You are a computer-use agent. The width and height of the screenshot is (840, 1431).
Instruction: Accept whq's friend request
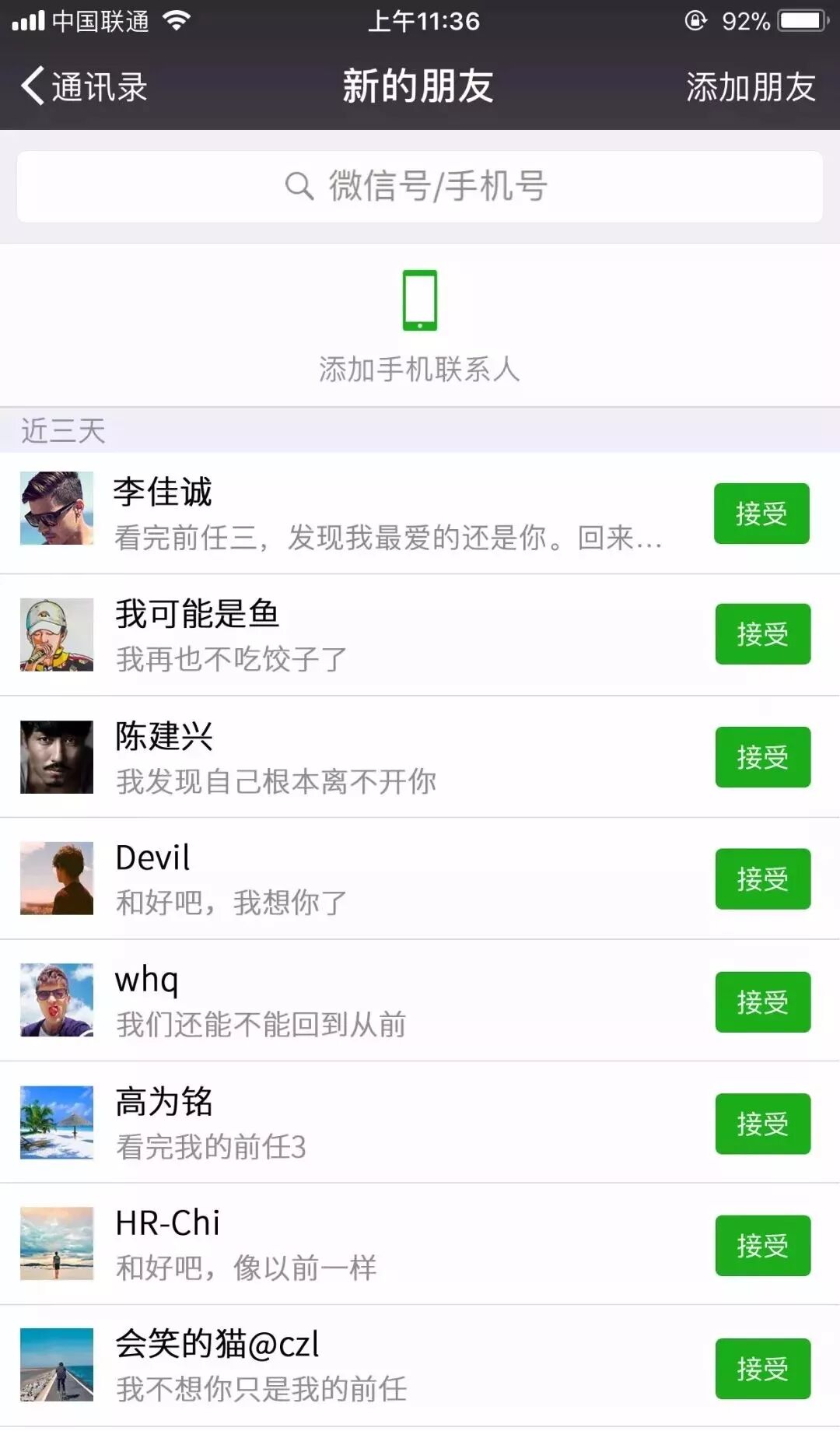763,1002
